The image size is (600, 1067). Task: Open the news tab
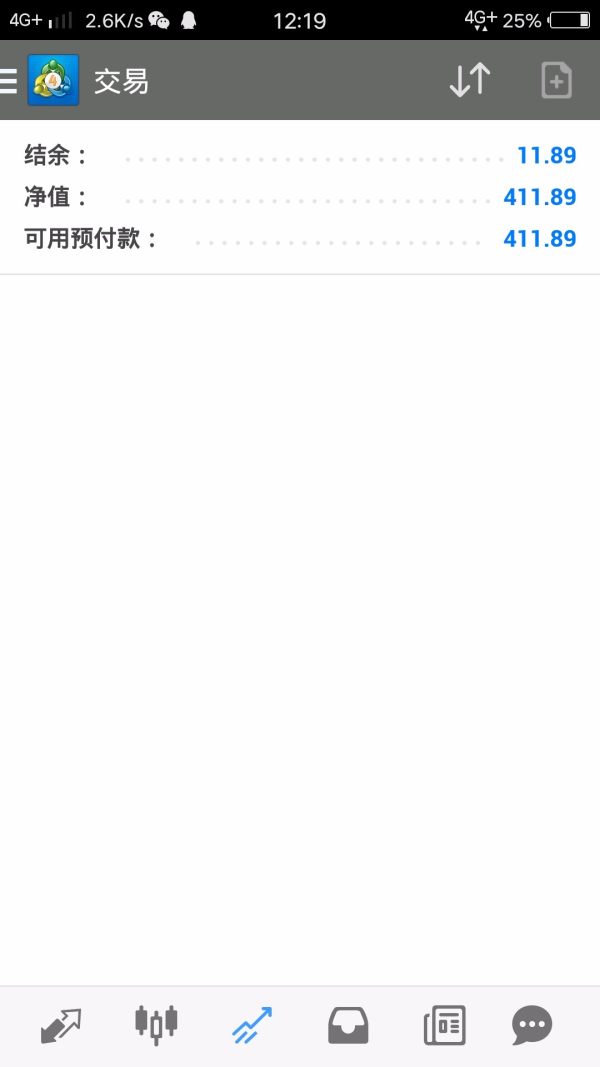tap(444, 1025)
